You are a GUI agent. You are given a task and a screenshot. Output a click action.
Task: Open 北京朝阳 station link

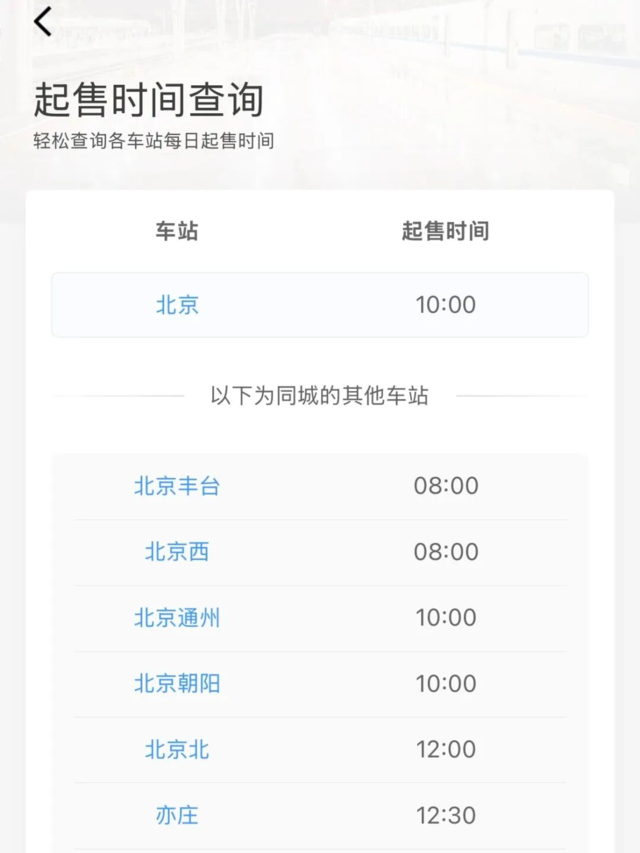(177, 684)
